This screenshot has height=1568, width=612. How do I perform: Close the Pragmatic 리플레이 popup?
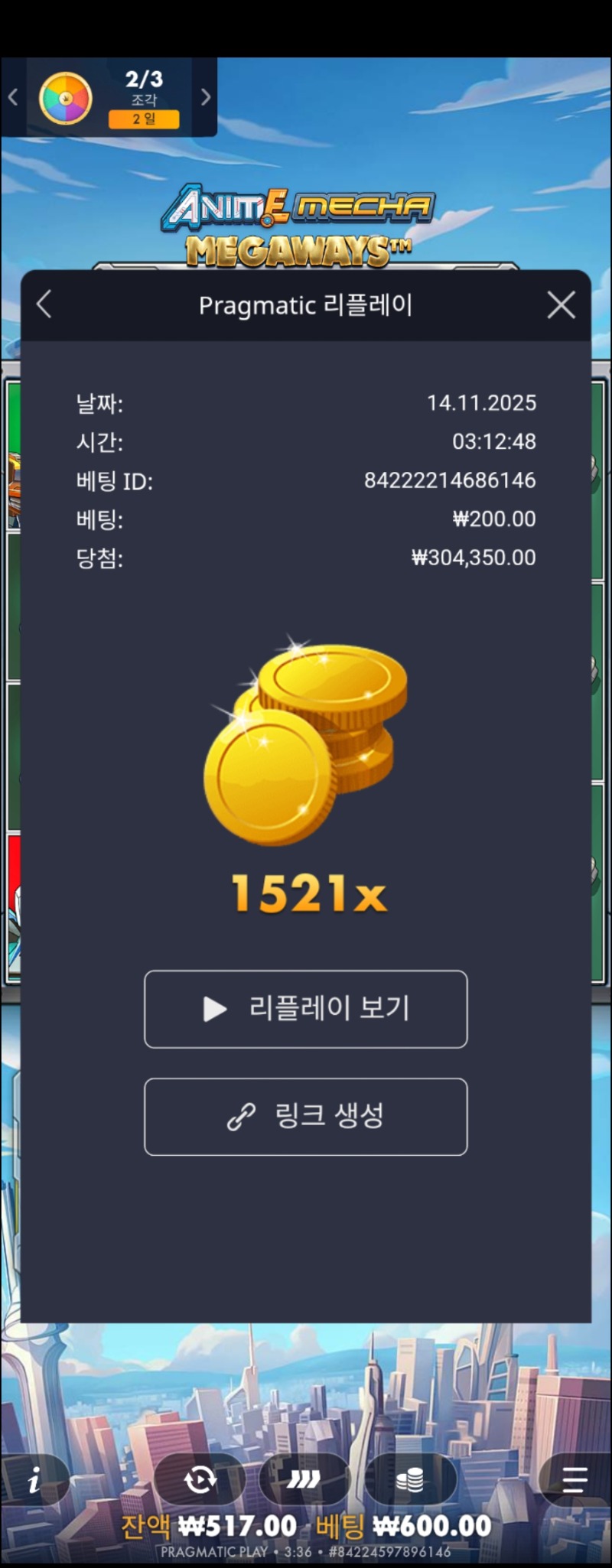click(561, 304)
